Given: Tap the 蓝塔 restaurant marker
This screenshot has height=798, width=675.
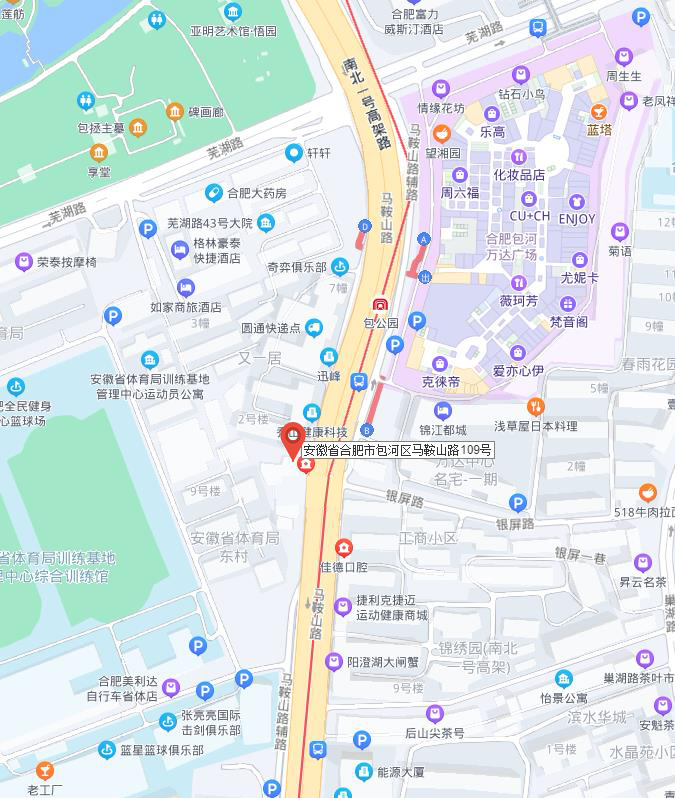Looking at the screenshot, I should pyautogui.click(x=599, y=112).
